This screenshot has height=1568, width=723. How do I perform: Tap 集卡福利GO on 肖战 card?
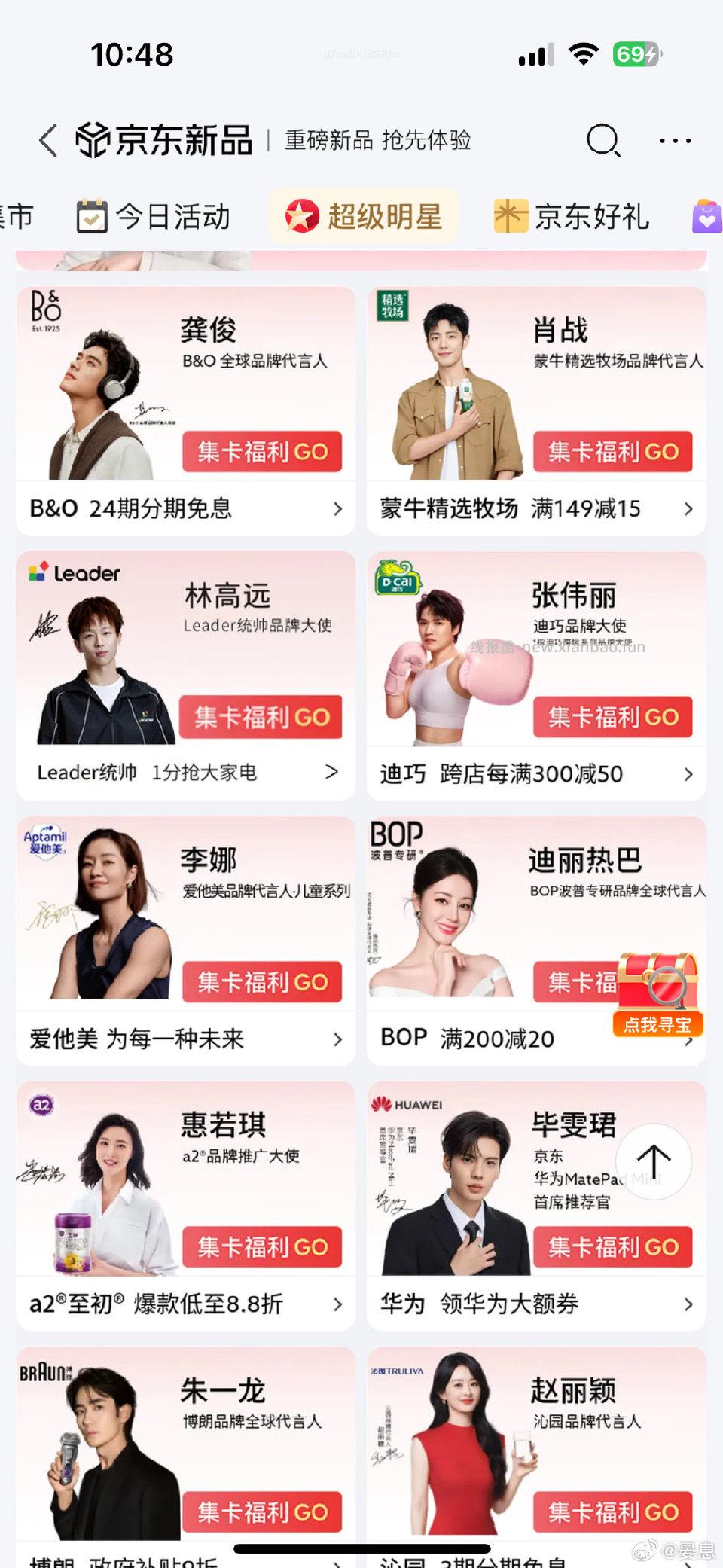coord(612,452)
